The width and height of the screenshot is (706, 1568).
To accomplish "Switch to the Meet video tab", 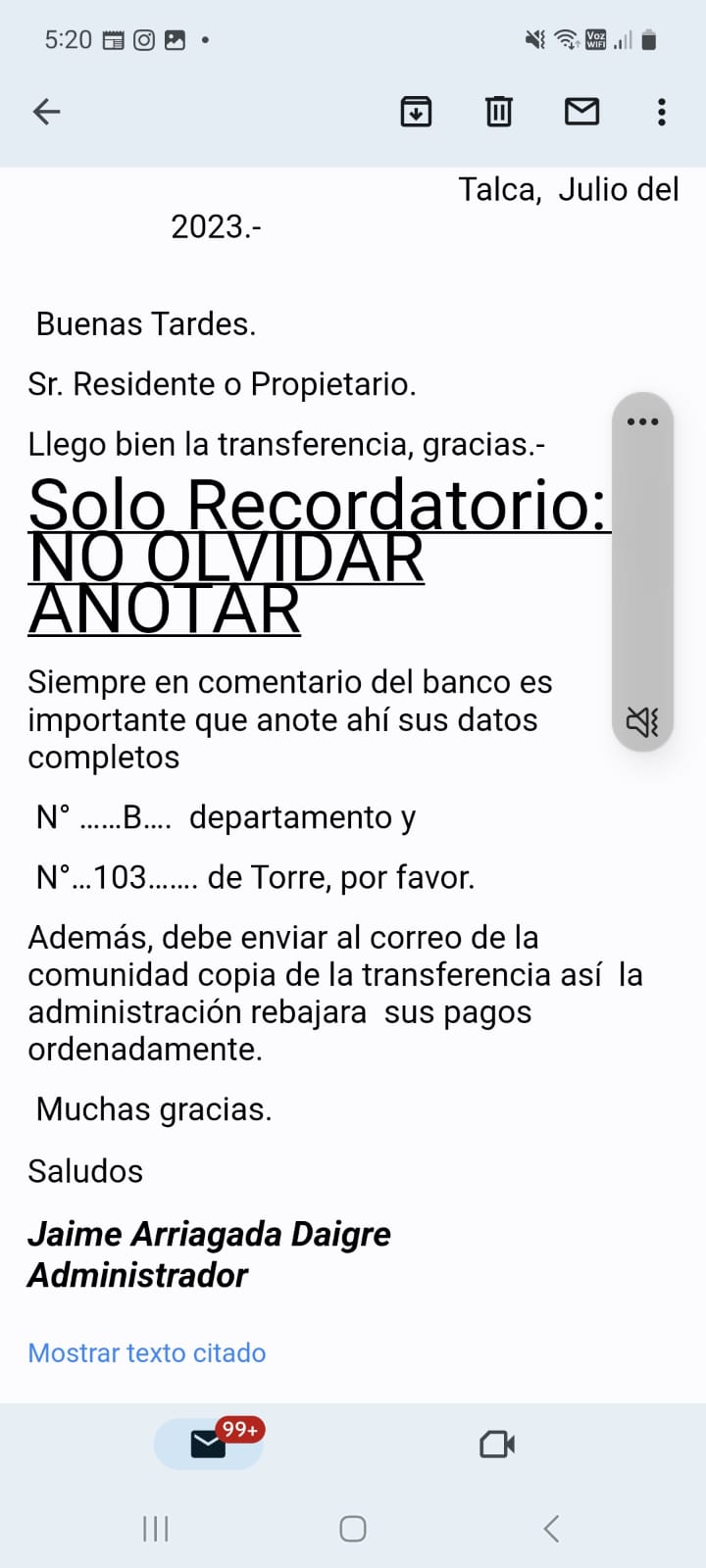I will click(x=497, y=1444).
